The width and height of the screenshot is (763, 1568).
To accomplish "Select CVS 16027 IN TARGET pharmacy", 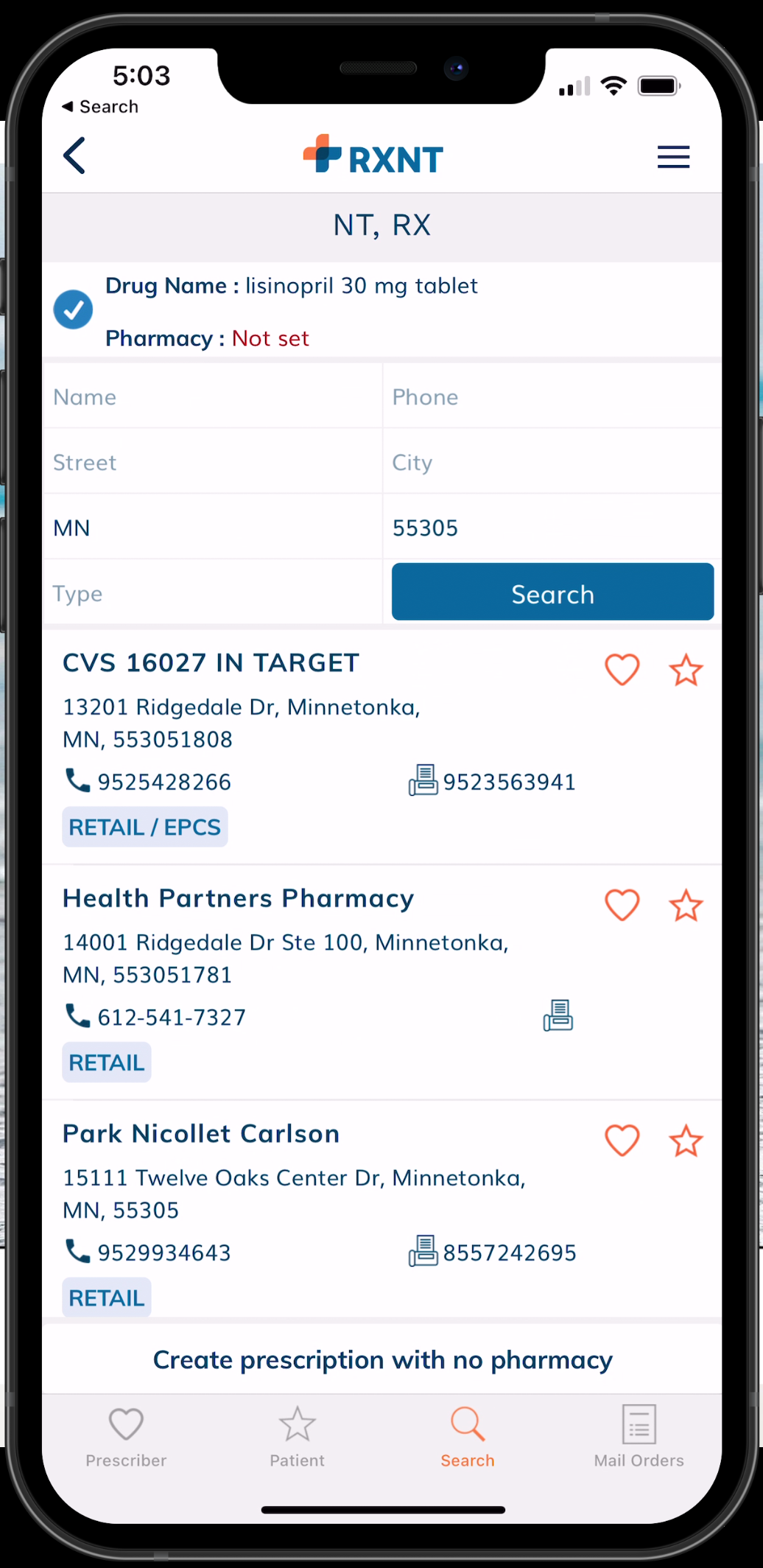I will click(x=211, y=663).
